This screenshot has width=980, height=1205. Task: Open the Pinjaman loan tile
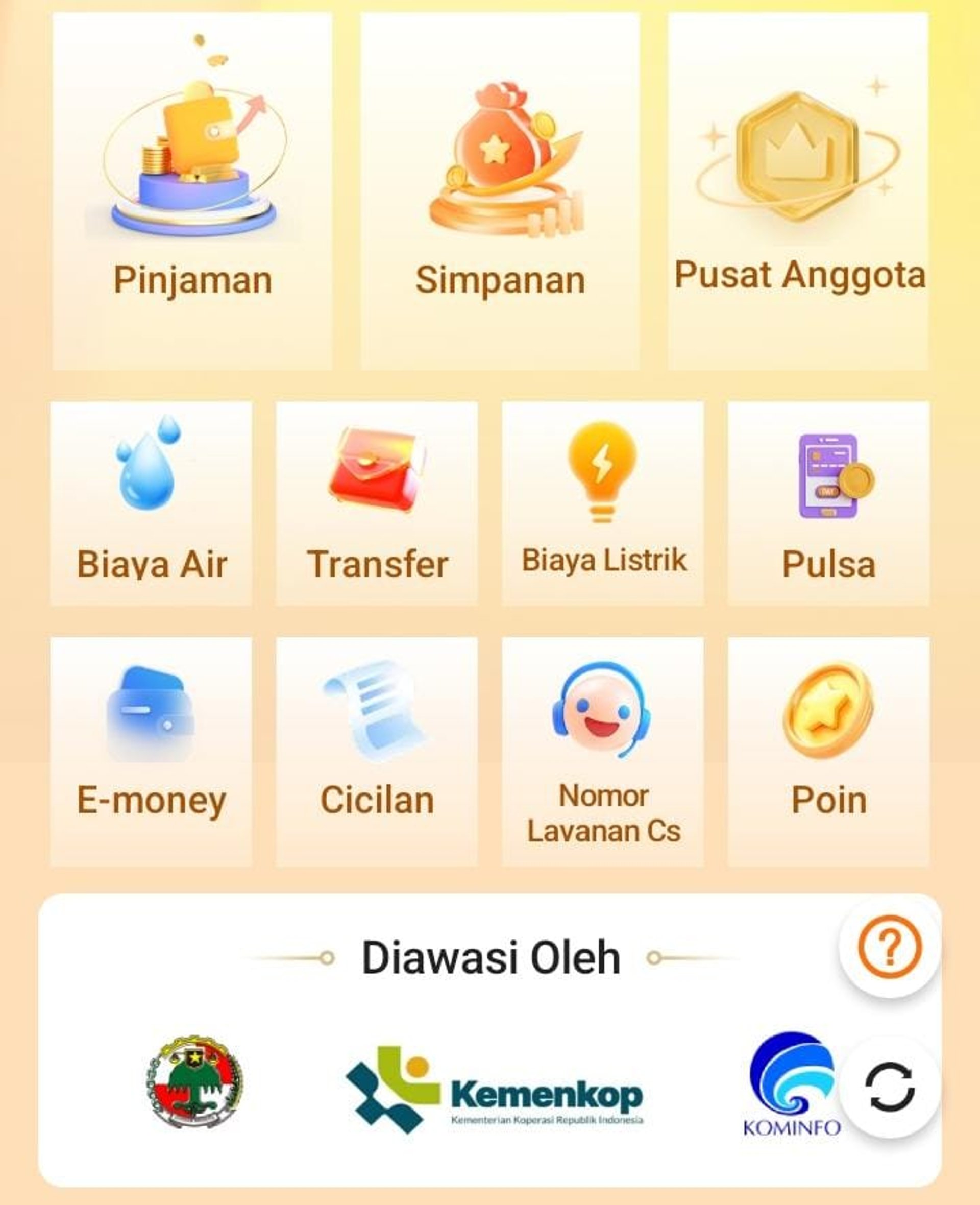click(192, 191)
